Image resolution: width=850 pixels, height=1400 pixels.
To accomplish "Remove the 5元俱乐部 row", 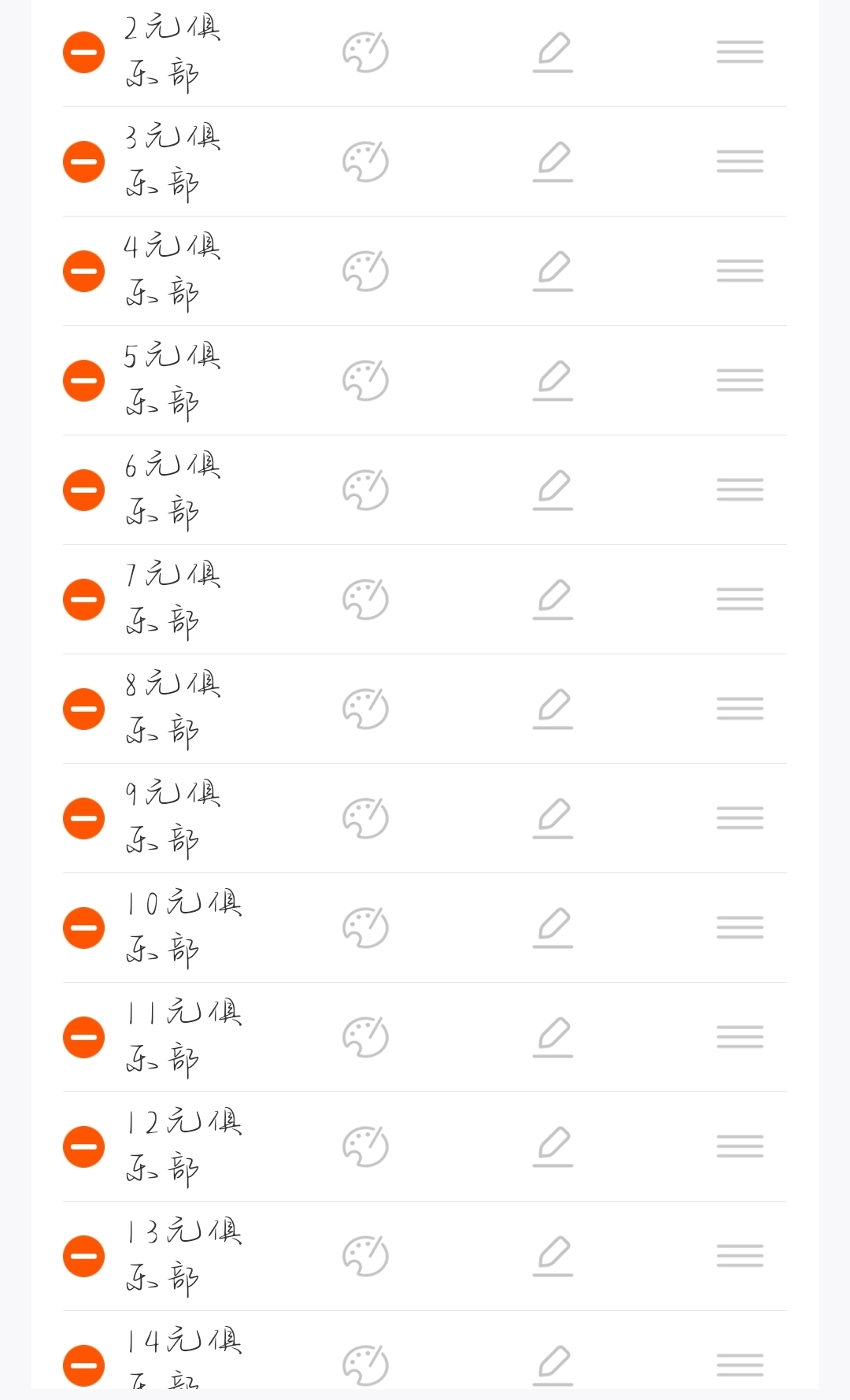I will [x=83, y=380].
